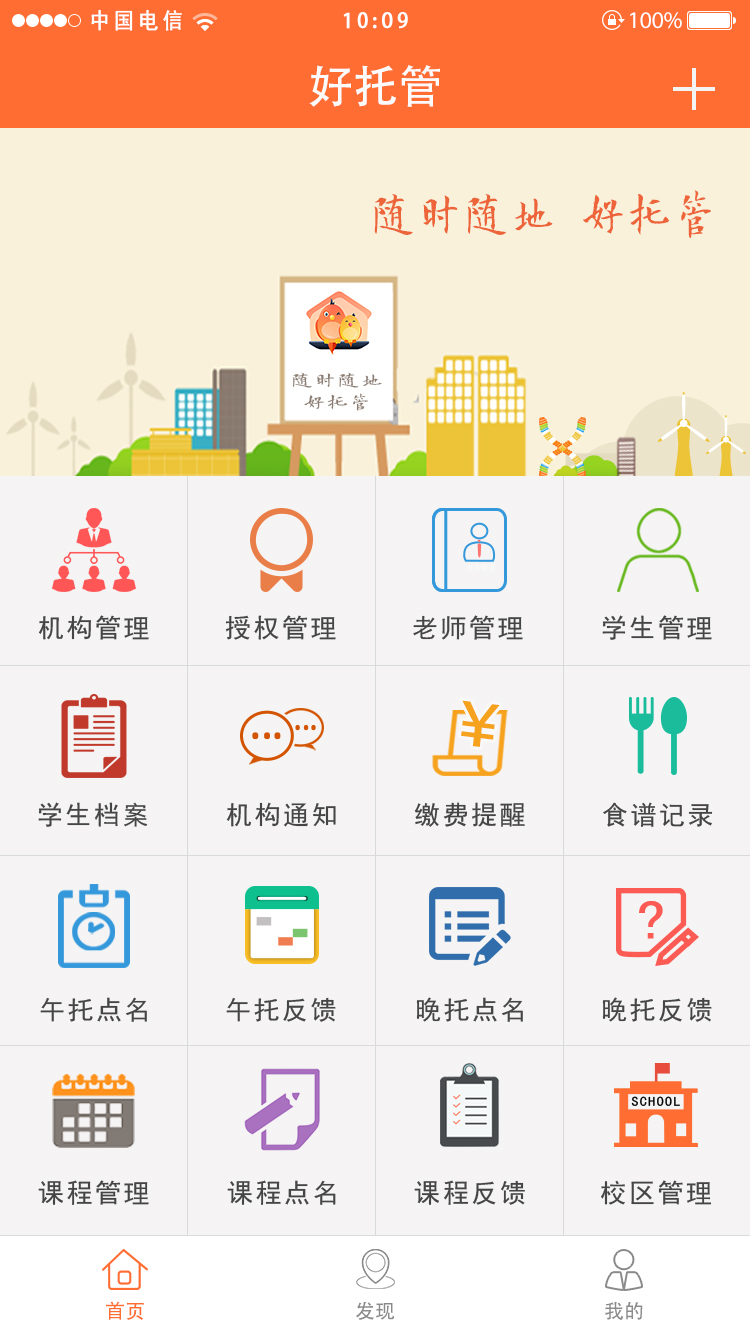The height and width of the screenshot is (1334, 750).
Task: Open 食谱记录 (recipe records)
Action: (657, 761)
